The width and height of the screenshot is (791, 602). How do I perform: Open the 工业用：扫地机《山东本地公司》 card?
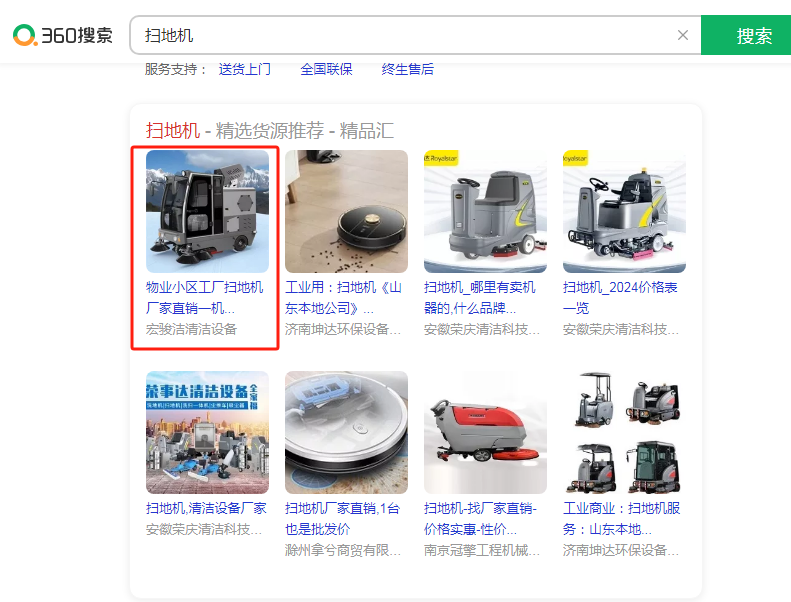tap(346, 212)
